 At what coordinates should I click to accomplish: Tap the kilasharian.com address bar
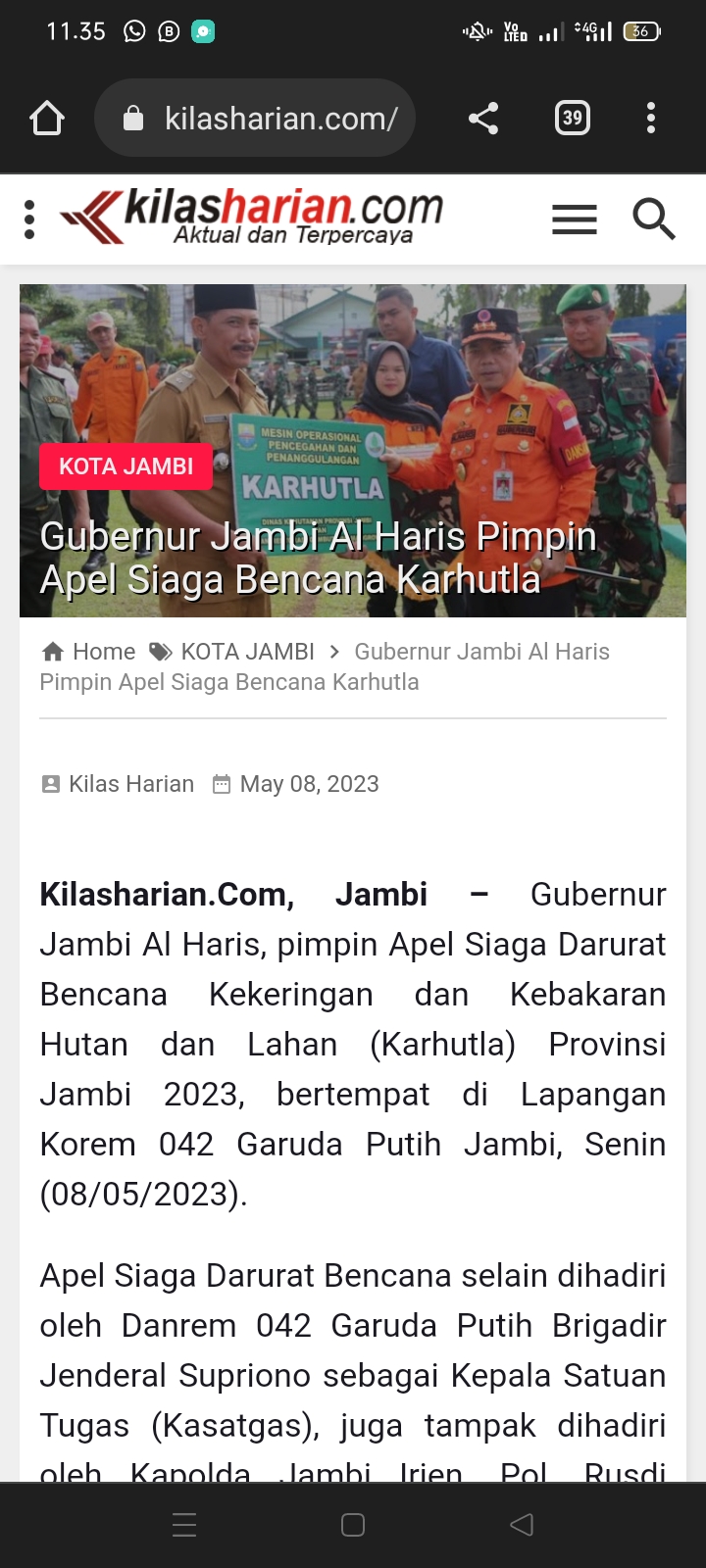tap(255, 119)
